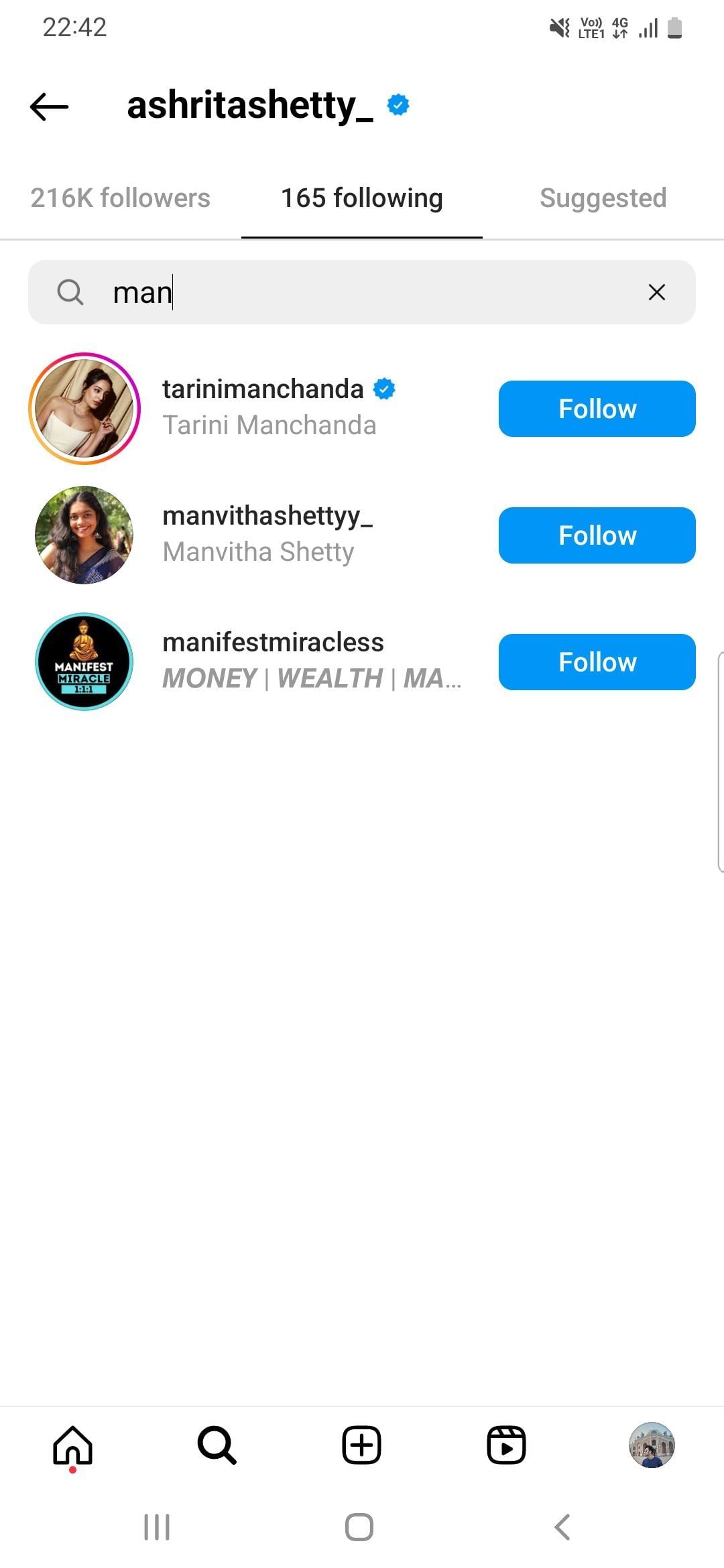Select the 165 following tab
This screenshot has height=1568, width=724.
tap(361, 198)
